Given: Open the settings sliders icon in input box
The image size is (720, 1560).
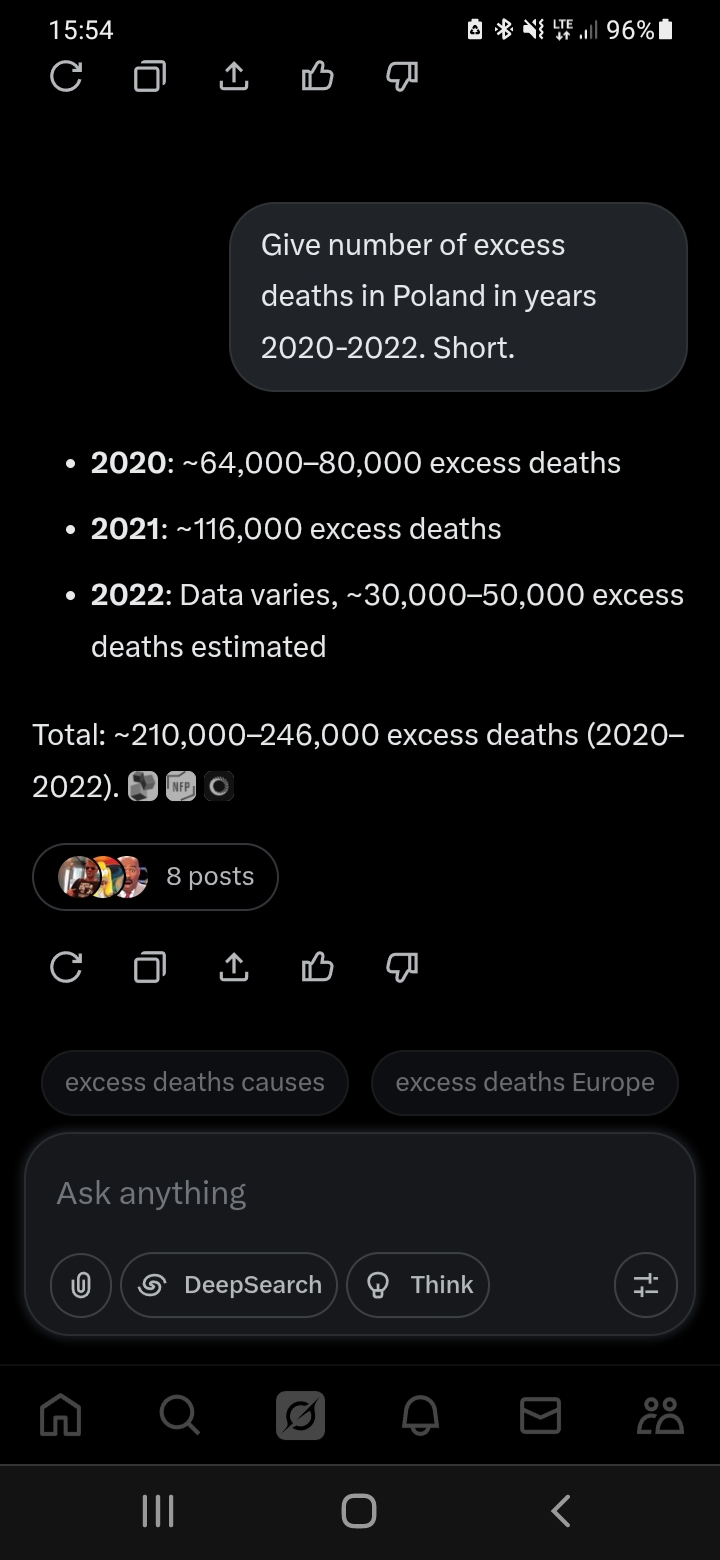Looking at the screenshot, I should click(x=646, y=1285).
